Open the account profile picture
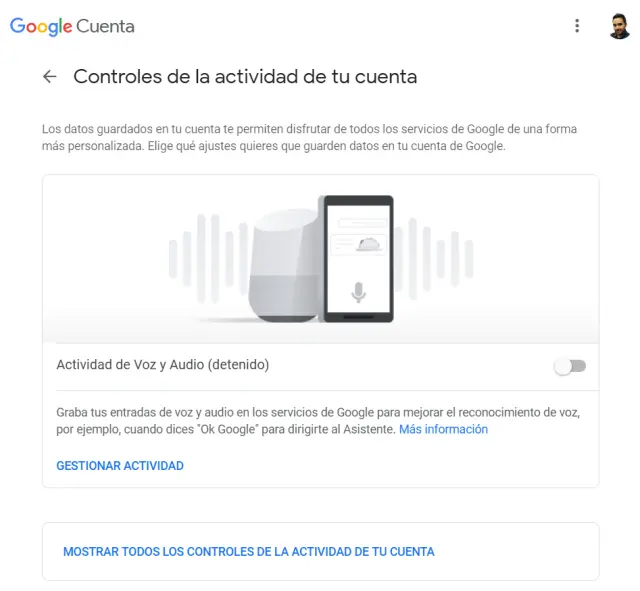Image resolution: width=640 pixels, height=591 pixels. (x=619, y=26)
